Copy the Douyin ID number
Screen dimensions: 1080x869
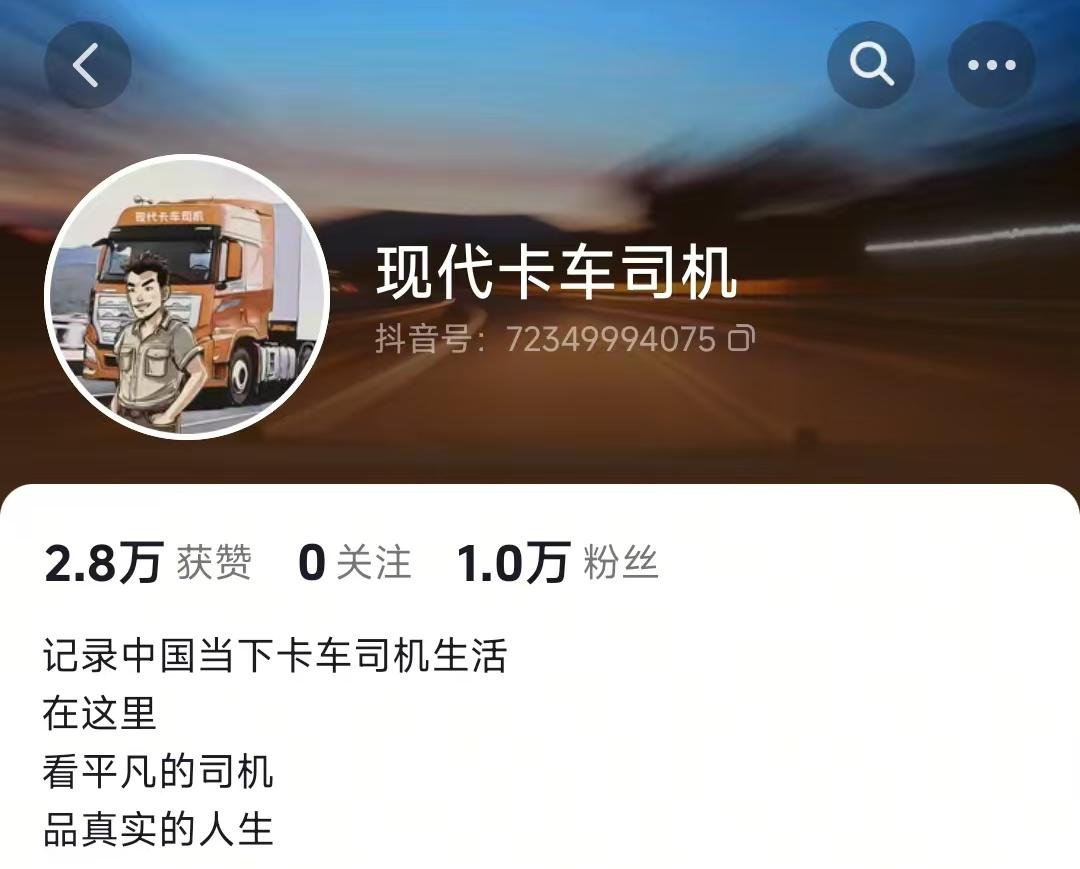point(741,339)
